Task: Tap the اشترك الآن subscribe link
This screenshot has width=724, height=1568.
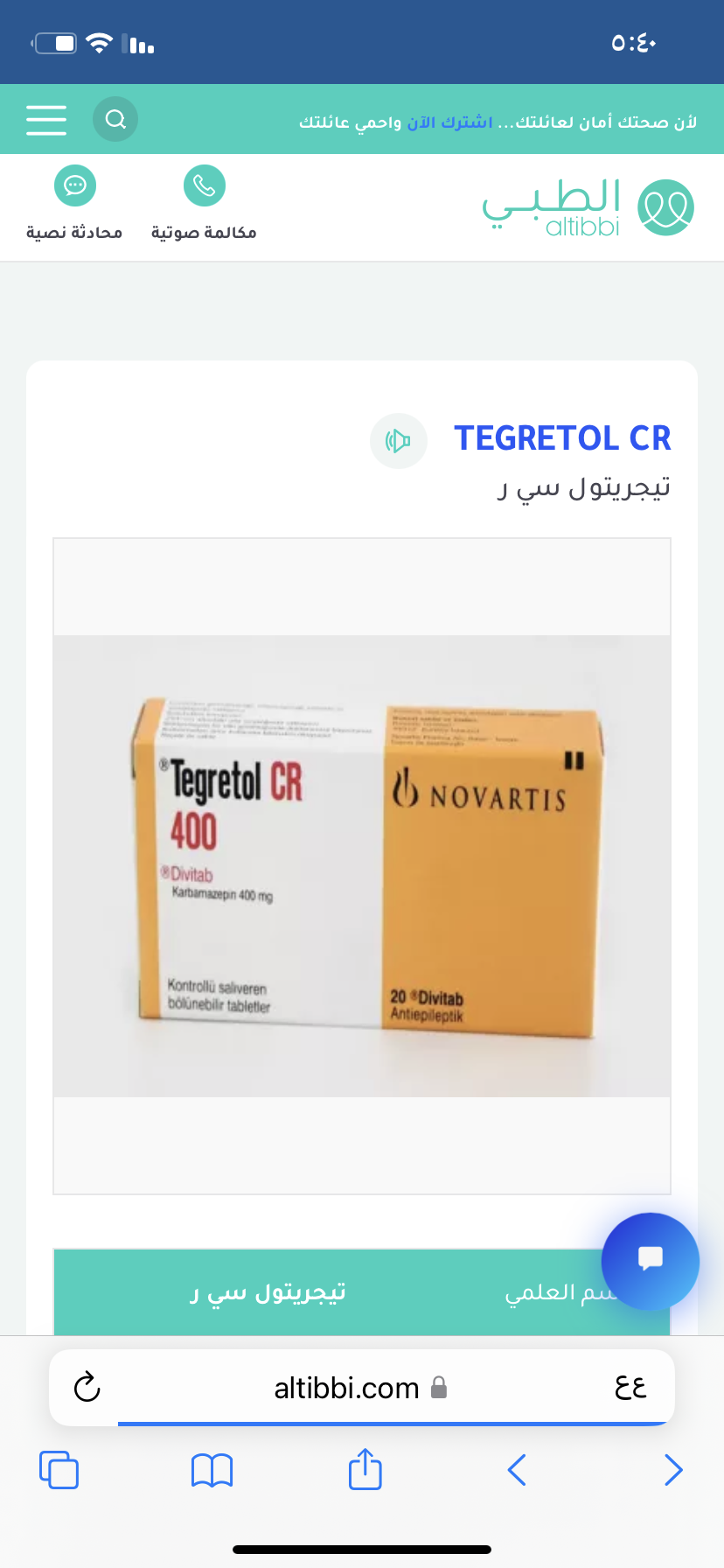Action: pyautogui.click(x=449, y=122)
